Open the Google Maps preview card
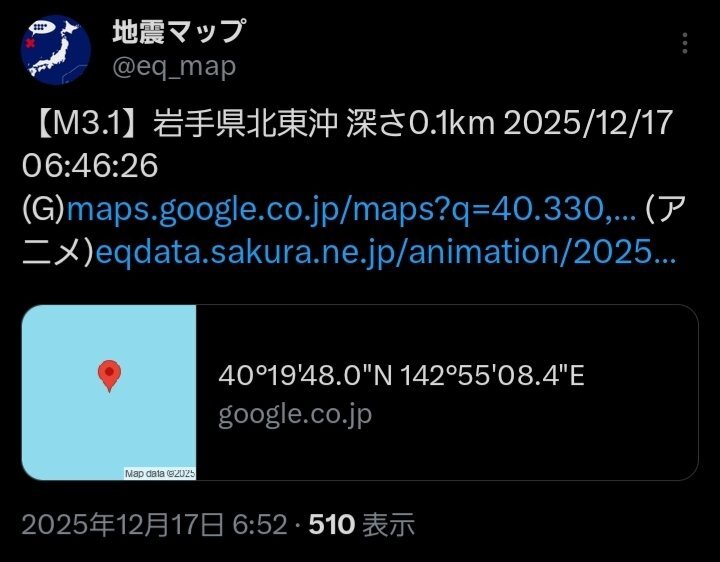The width and height of the screenshot is (720, 562). (x=360, y=393)
